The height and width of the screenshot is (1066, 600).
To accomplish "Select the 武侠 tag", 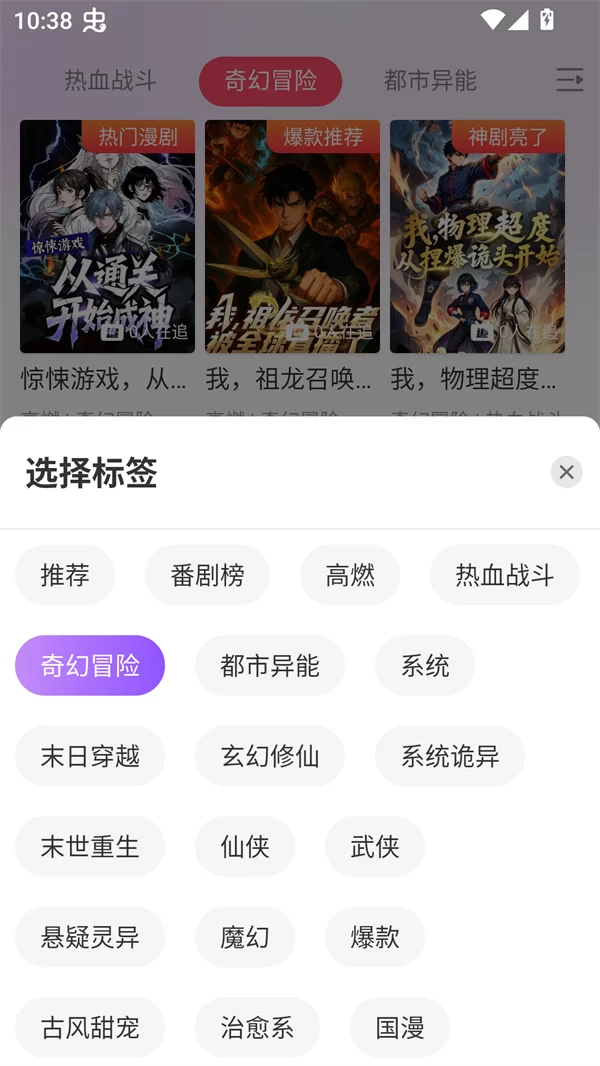I will (375, 847).
